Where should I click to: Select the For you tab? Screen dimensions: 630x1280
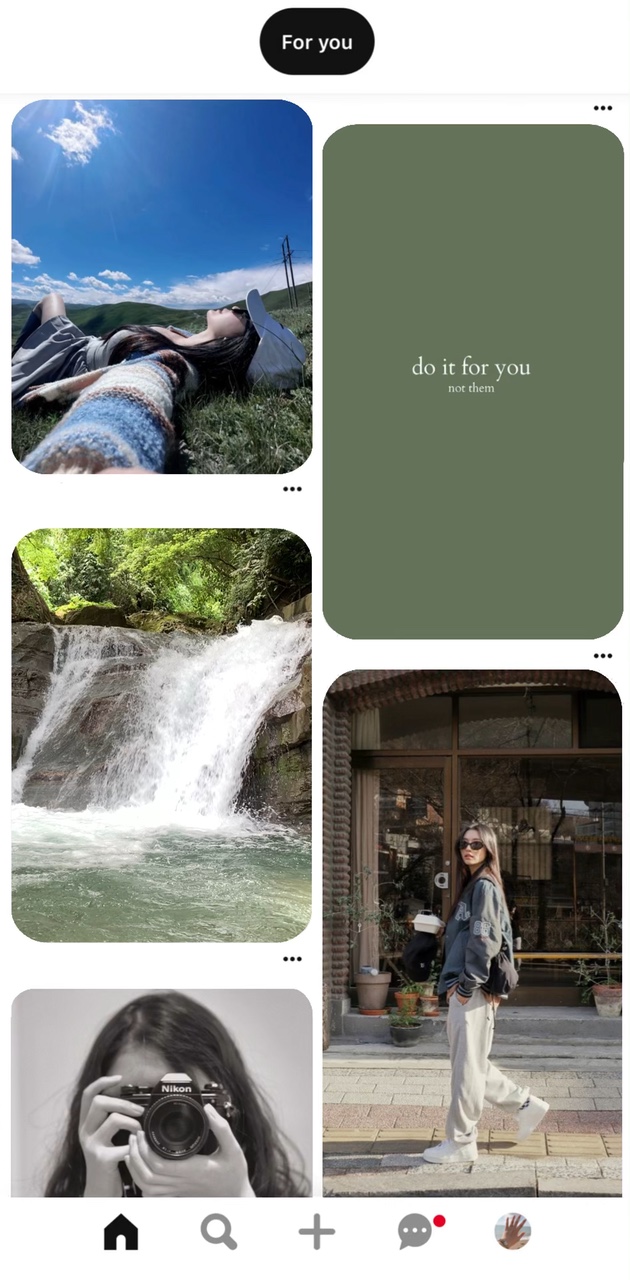(x=316, y=42)
